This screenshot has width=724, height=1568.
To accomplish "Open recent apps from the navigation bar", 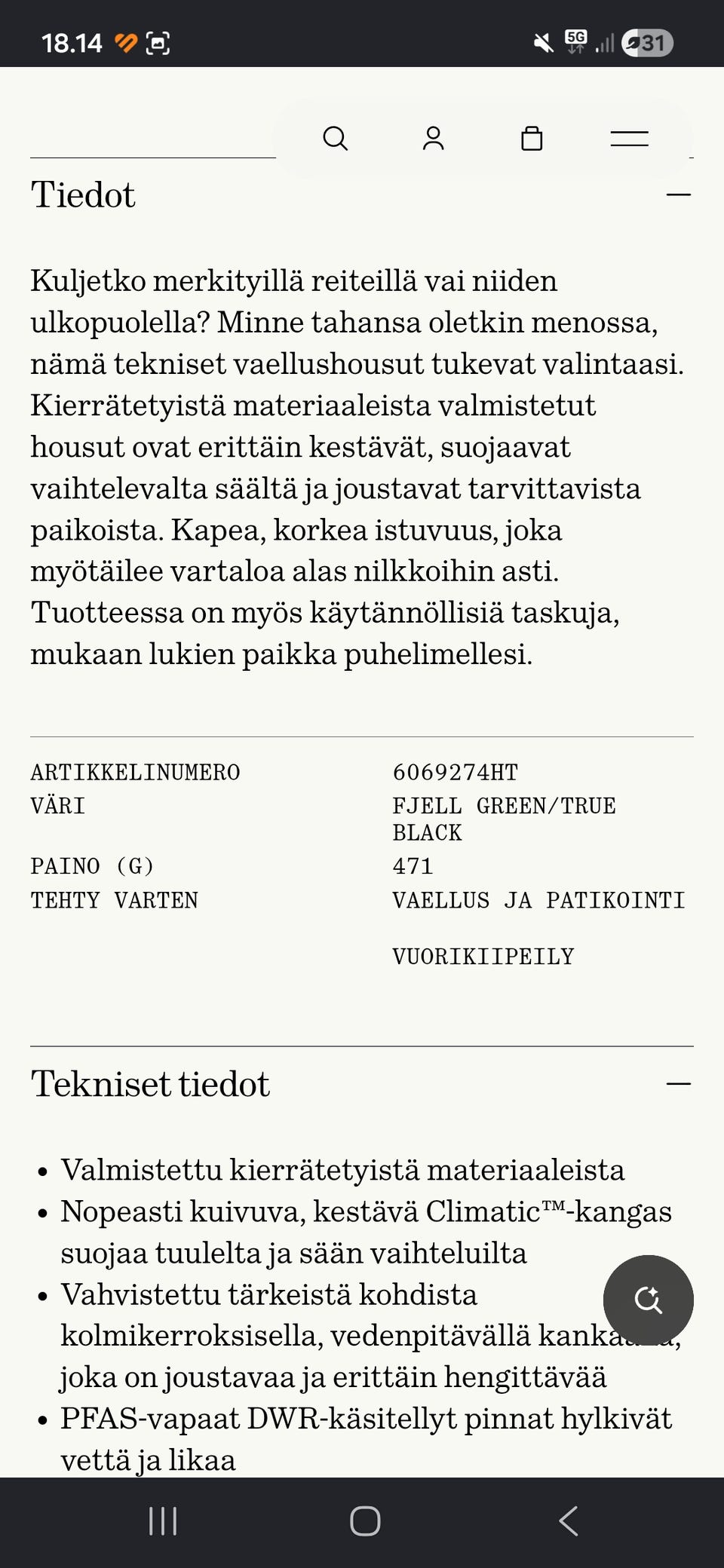I will click(x=163, y=1521).
